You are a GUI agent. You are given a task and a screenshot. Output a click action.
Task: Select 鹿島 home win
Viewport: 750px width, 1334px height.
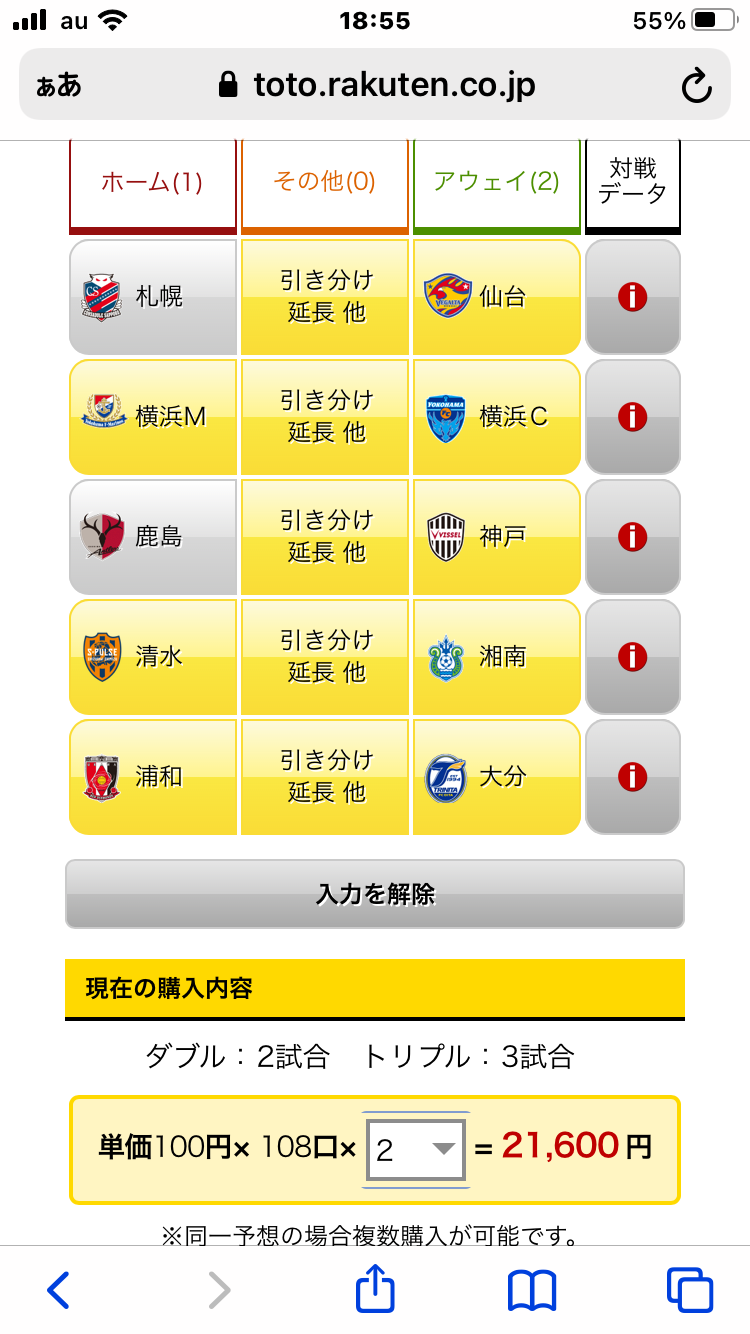[x=153, y=537]
